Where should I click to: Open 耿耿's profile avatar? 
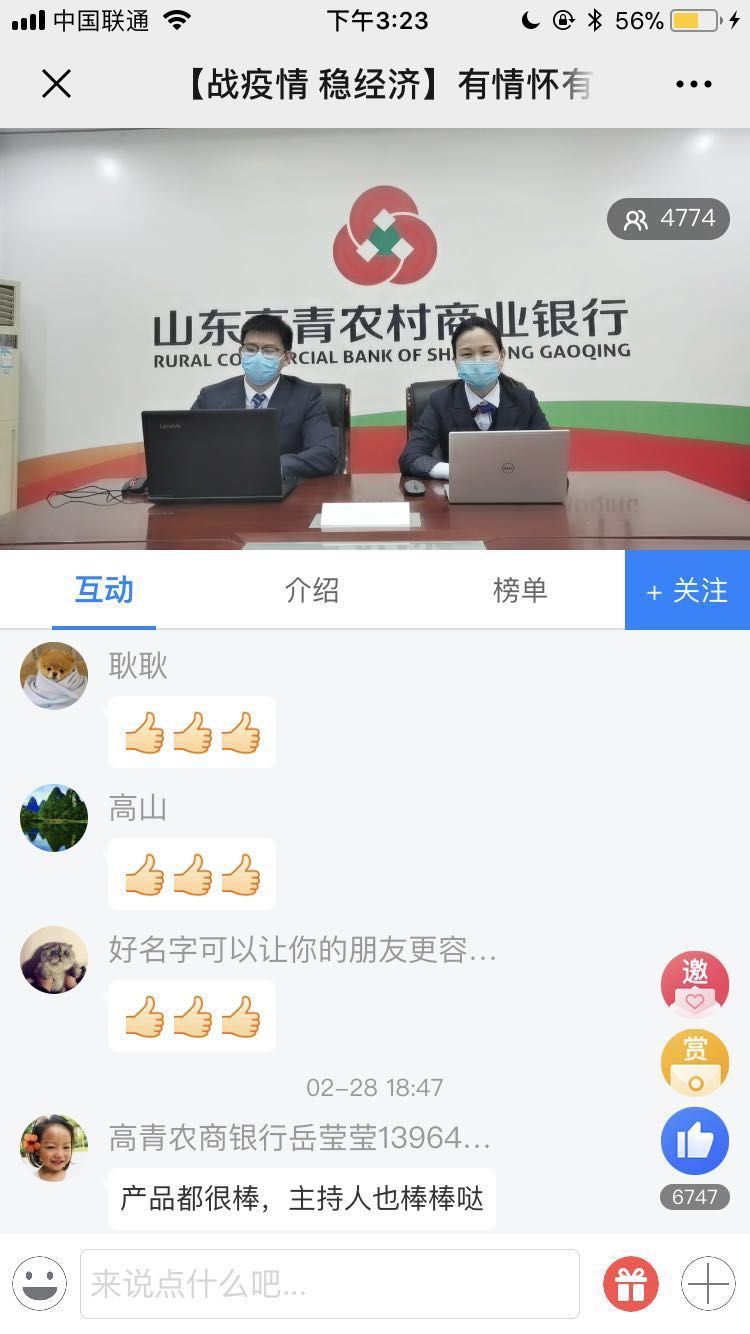coord(54,676)
